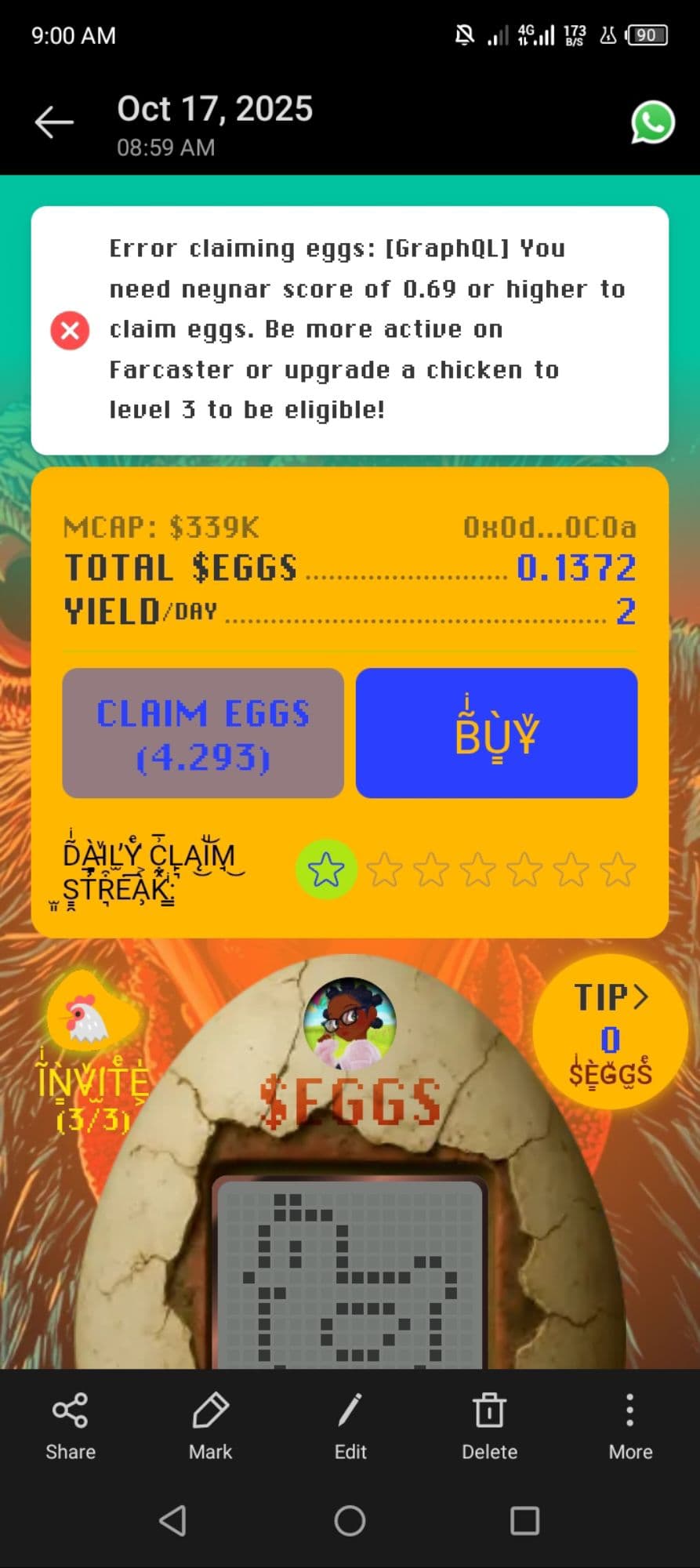This screenshot has width=700, height=1568.
Task: Open recent apps from the navigation bar
Action: 524,1521
